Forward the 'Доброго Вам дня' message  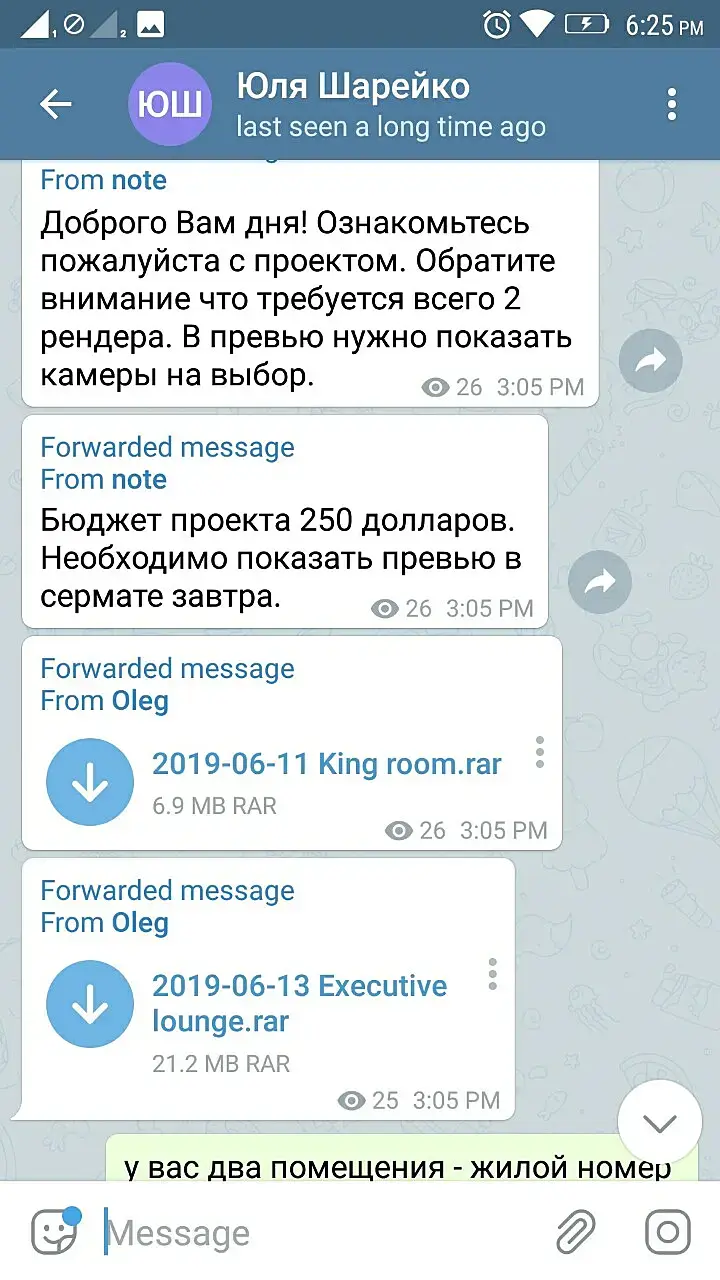(650, 361)
